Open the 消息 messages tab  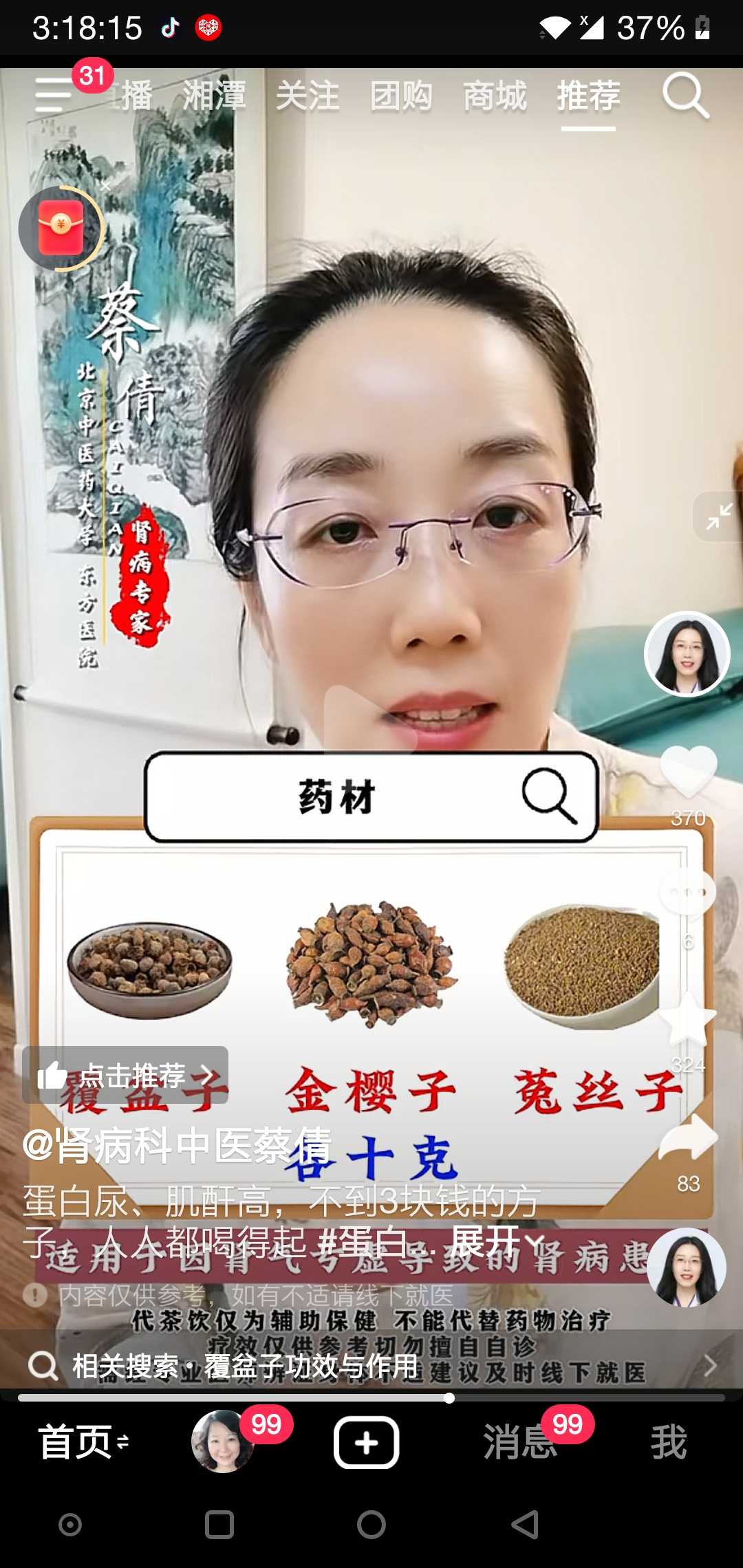pyautogui.click(x=521, y=1442)
